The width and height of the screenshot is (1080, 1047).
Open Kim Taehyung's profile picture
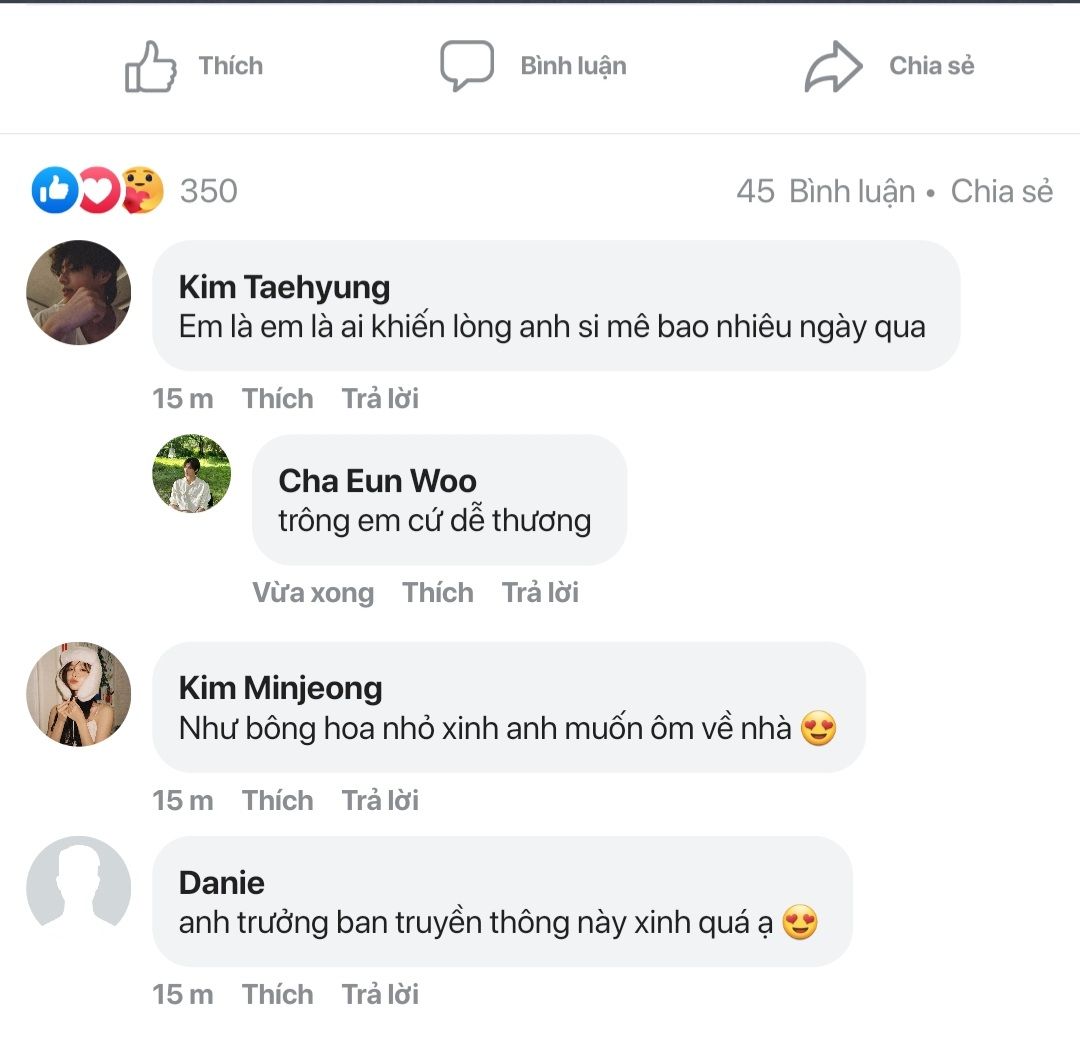(78, 292)
